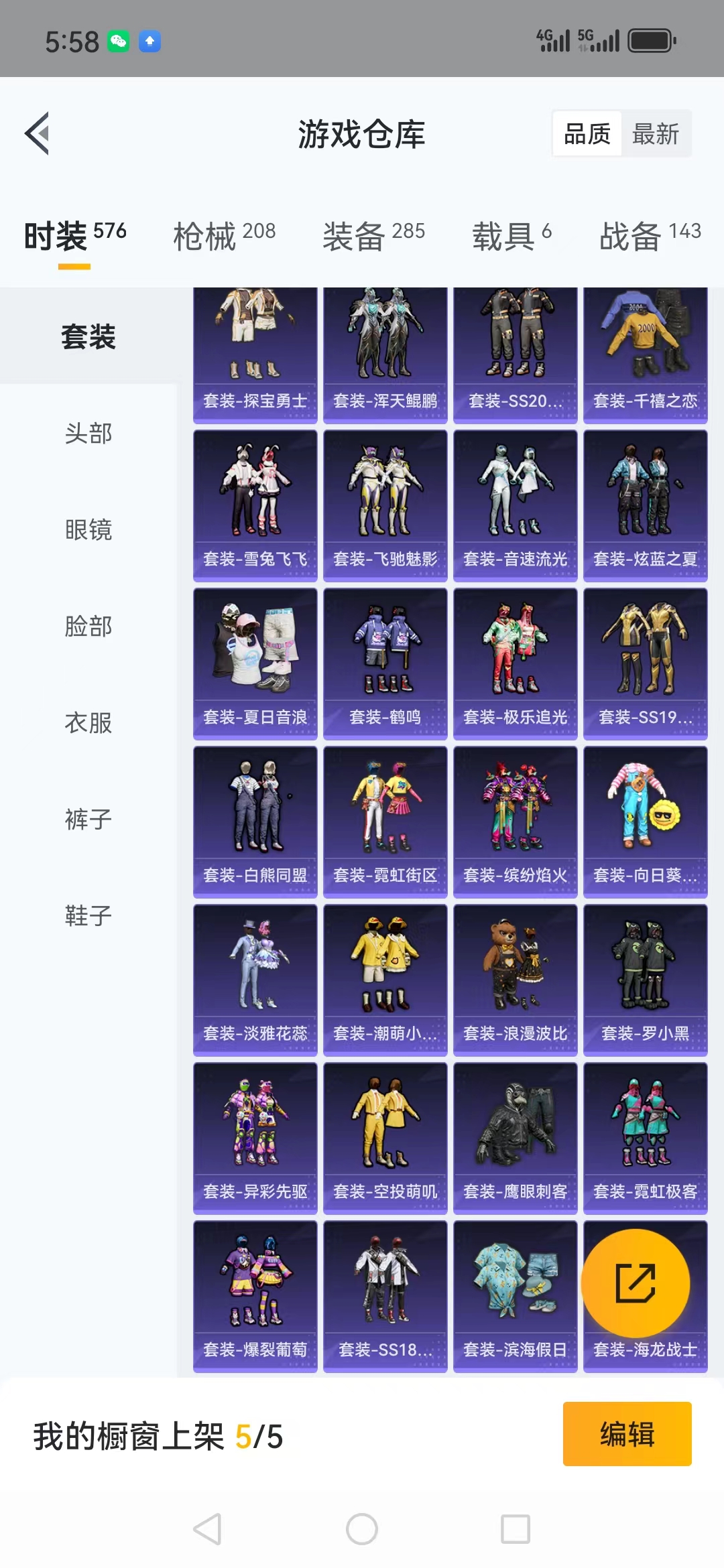The image size is (724, 1568).
Task: Open the 套装-鹰眼刺客 item
Action: [x=516, y=1138]
